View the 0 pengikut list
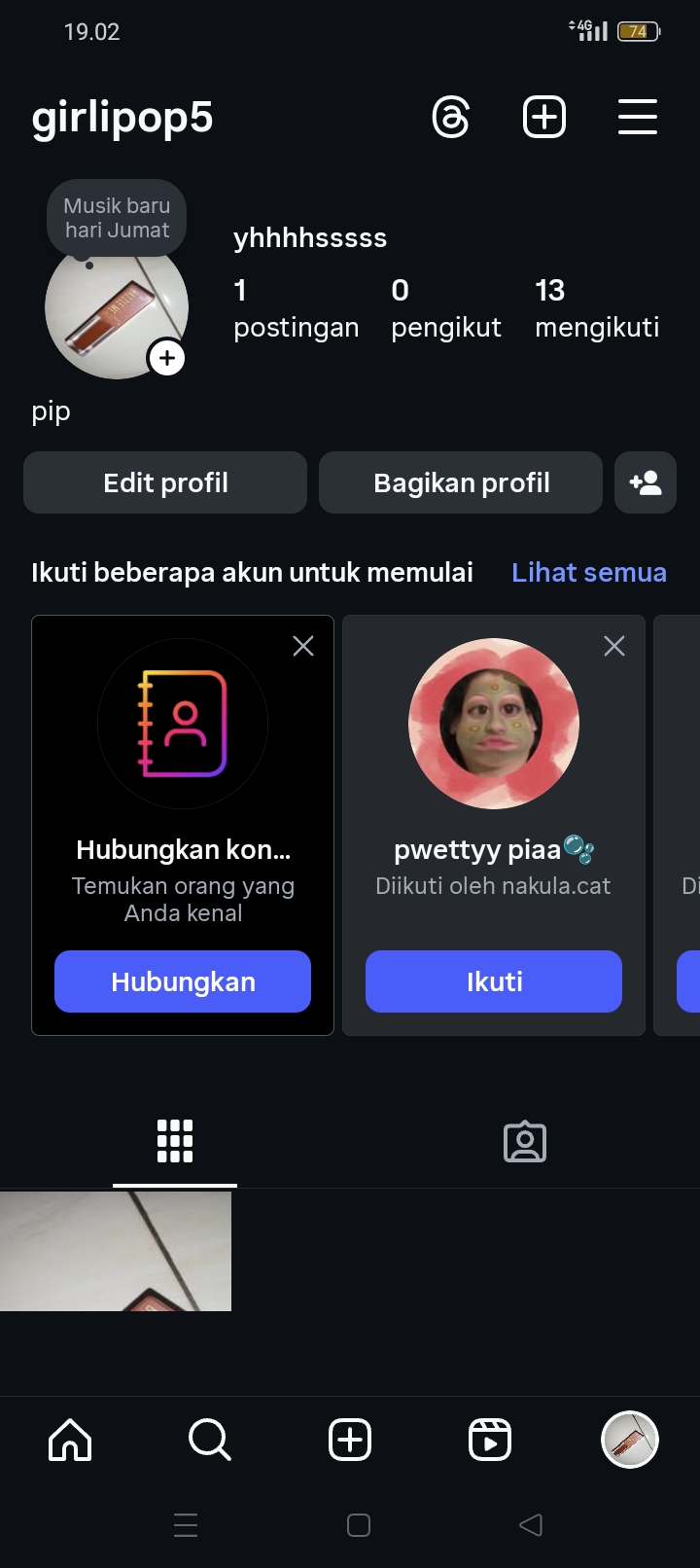 (446, 308)
